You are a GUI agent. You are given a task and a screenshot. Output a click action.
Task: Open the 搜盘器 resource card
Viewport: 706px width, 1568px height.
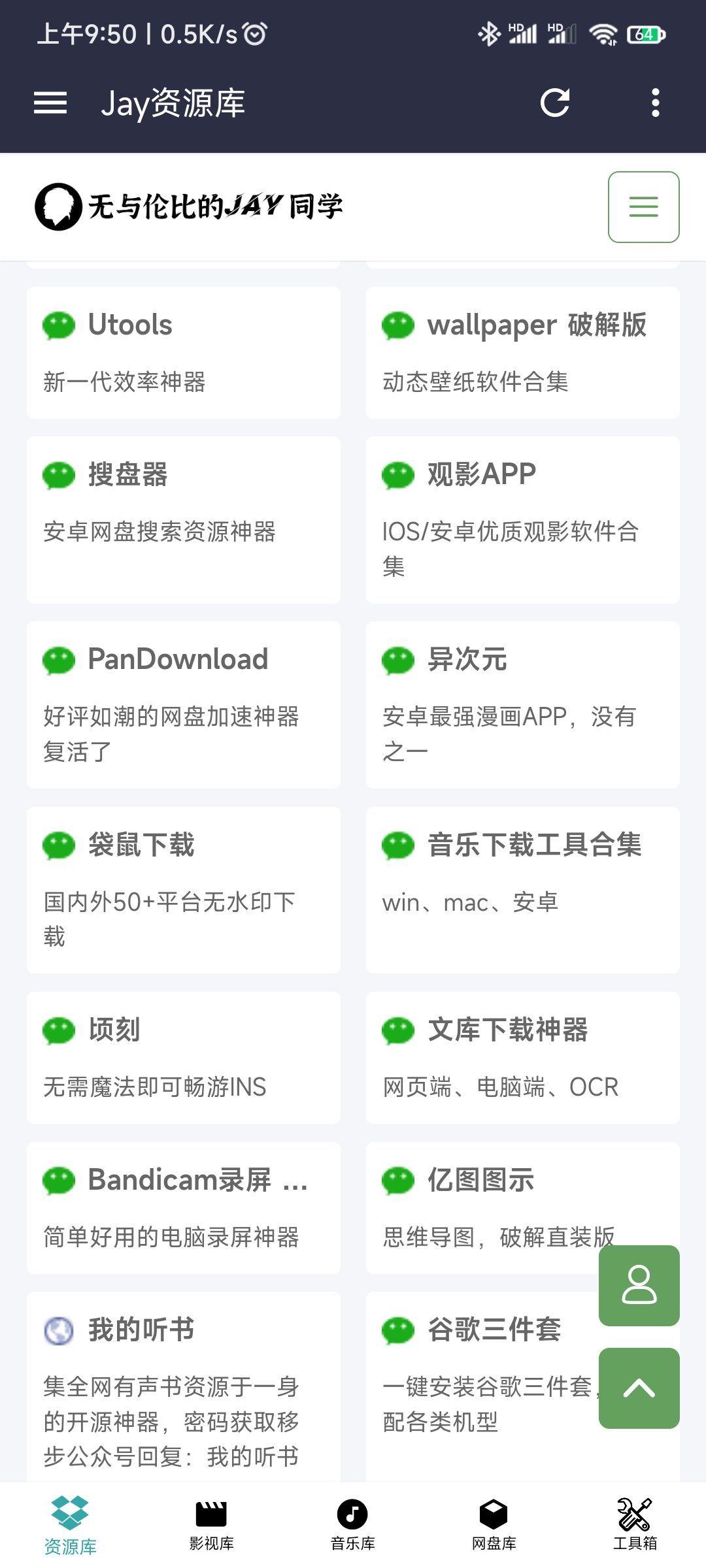182,519
